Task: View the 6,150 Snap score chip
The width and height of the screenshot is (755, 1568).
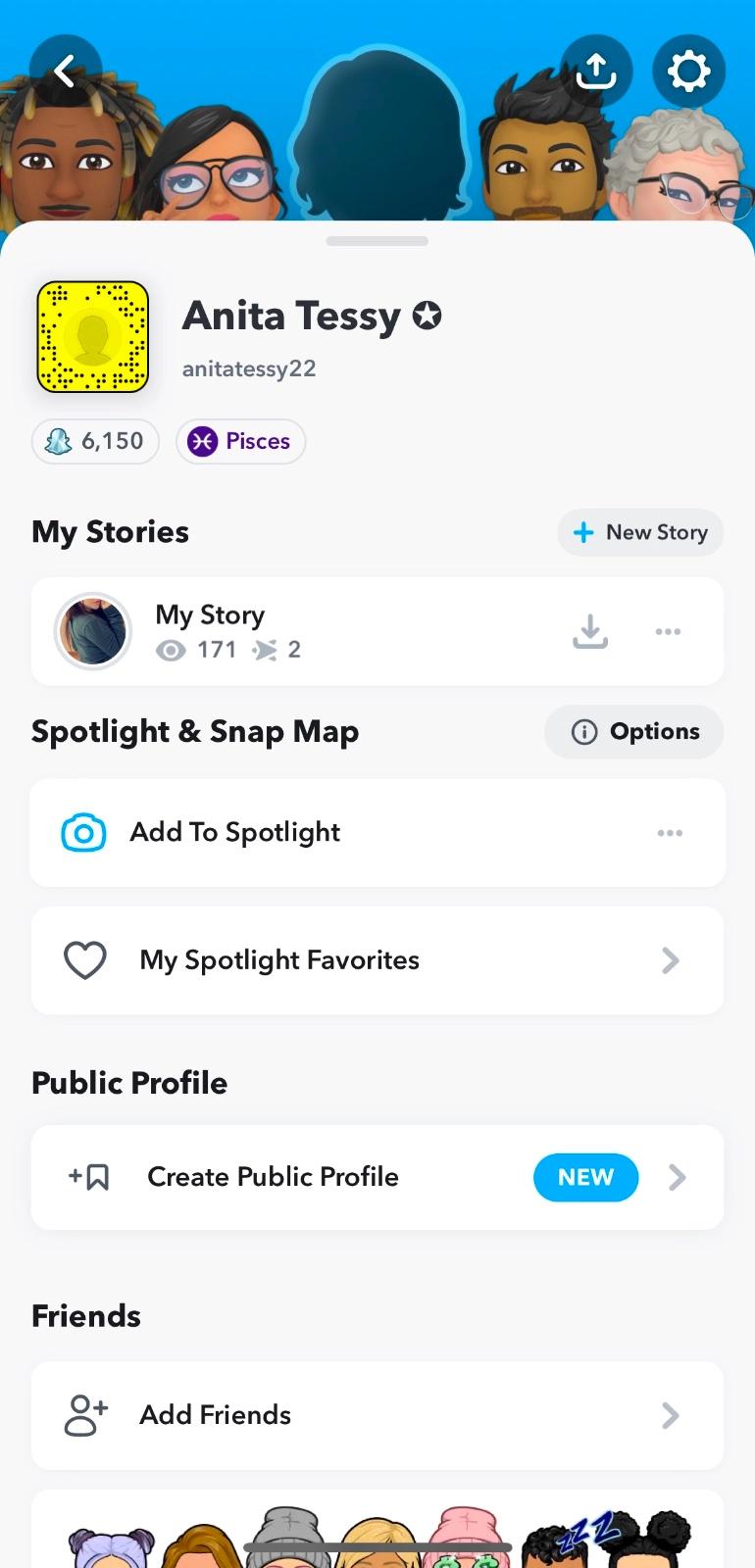Action: click(x=96, y=441)
